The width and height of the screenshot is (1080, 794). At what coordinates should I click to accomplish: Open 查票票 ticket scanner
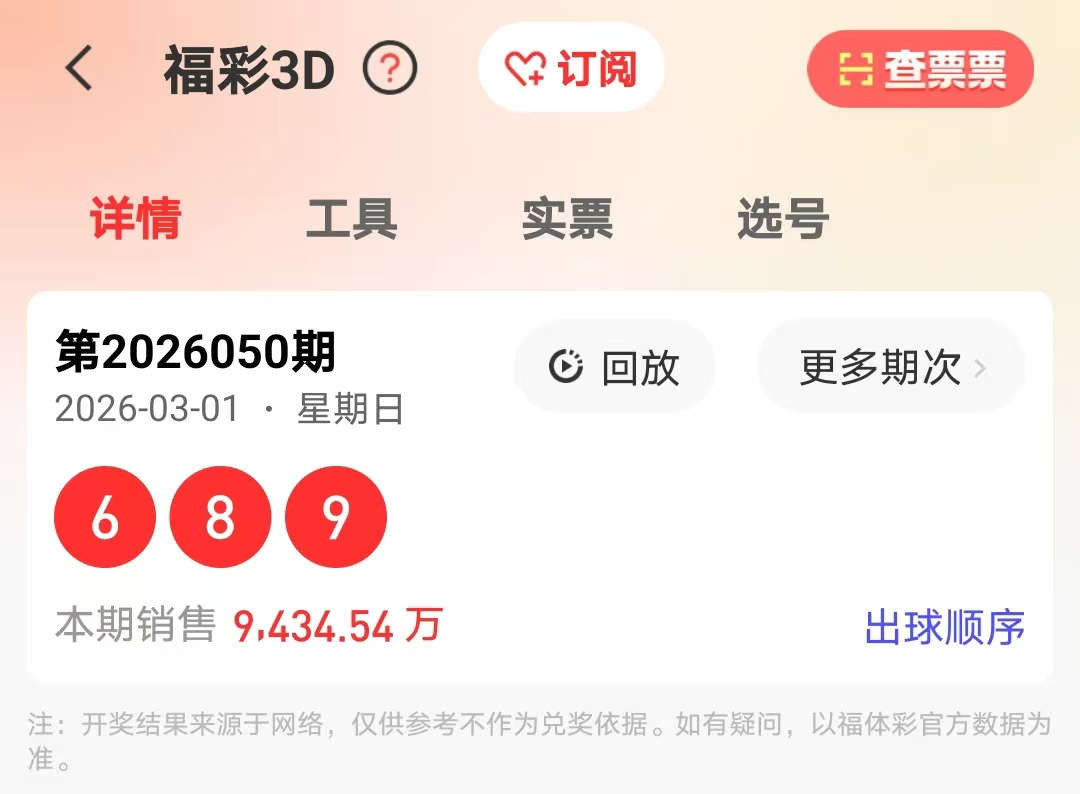[920, 69]
